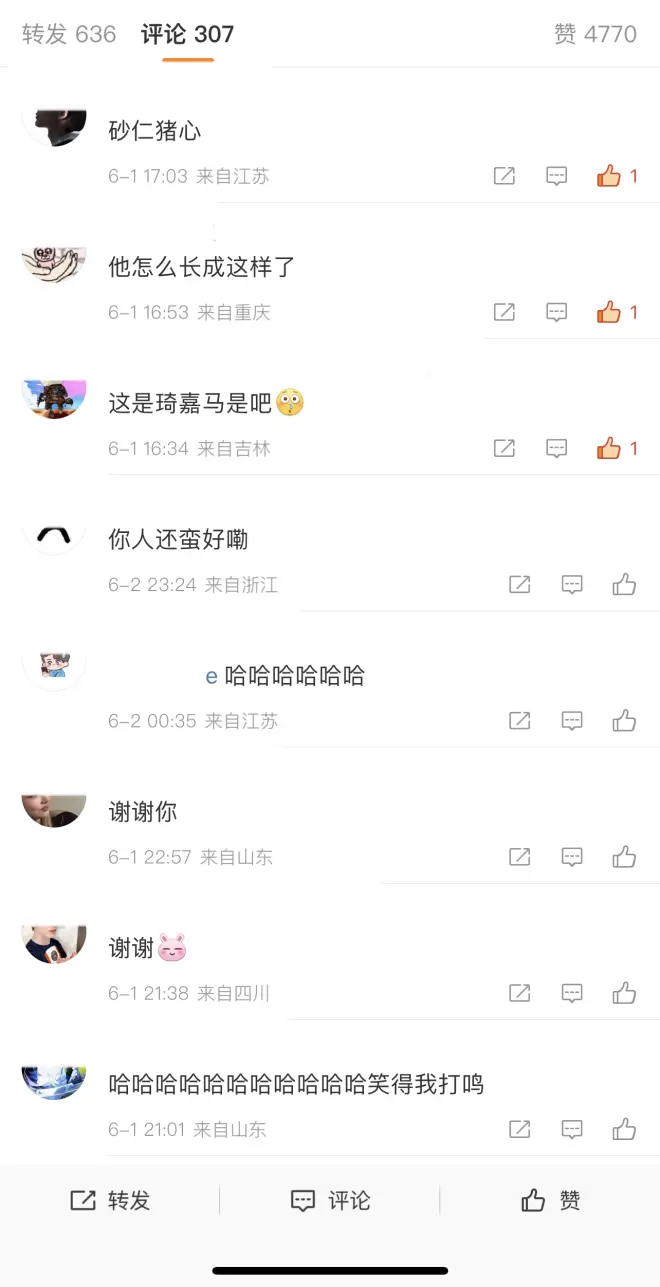Like the comment e 哈哈哈哈哈哈
The height and width of the screenshot is (1287, 660).
(x=625, y=721)
